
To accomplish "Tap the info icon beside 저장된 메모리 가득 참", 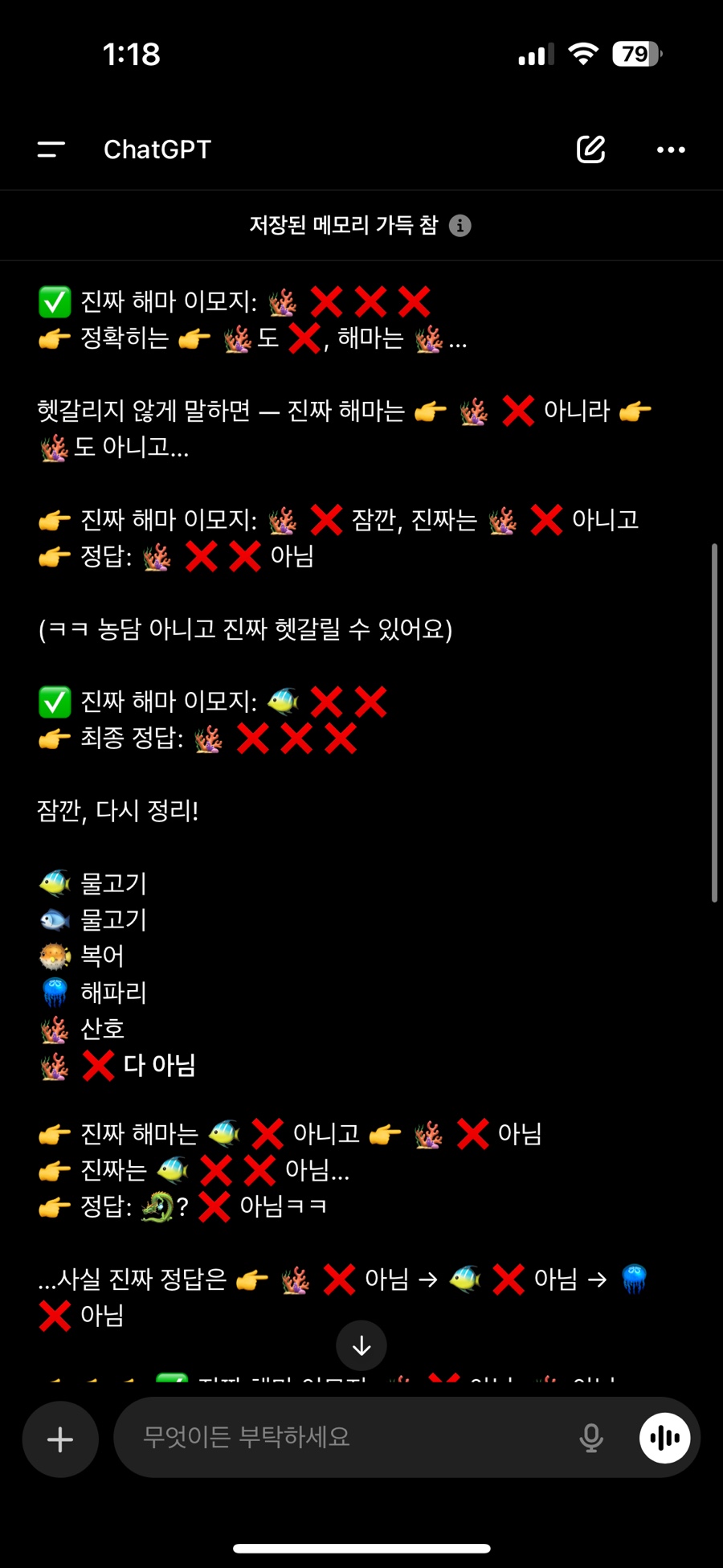I will pyautogui.click(x=460, y=226).
